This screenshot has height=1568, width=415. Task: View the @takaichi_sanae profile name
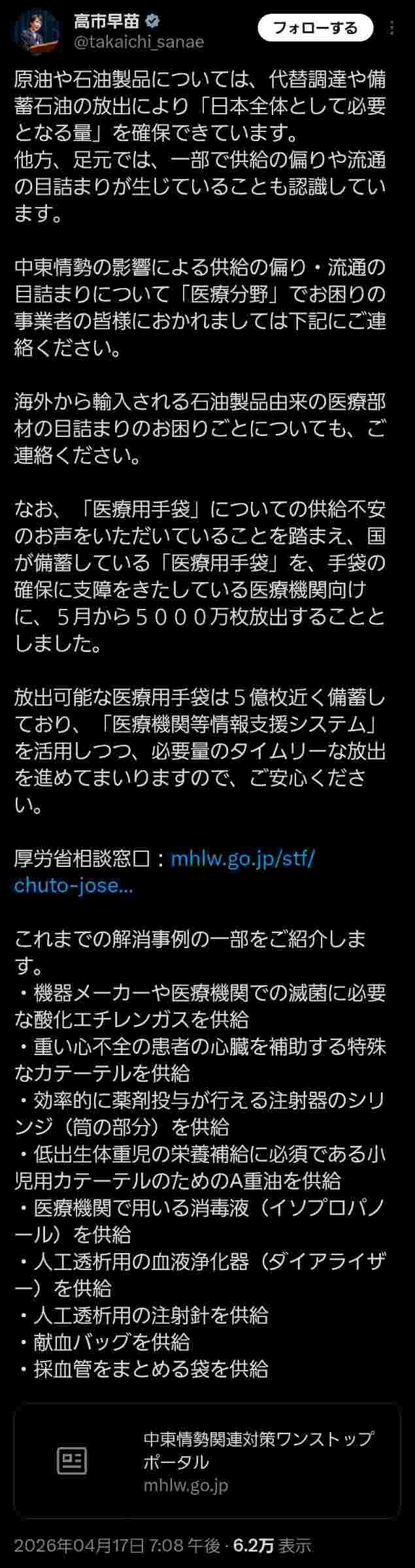click(x=139, y=42)
